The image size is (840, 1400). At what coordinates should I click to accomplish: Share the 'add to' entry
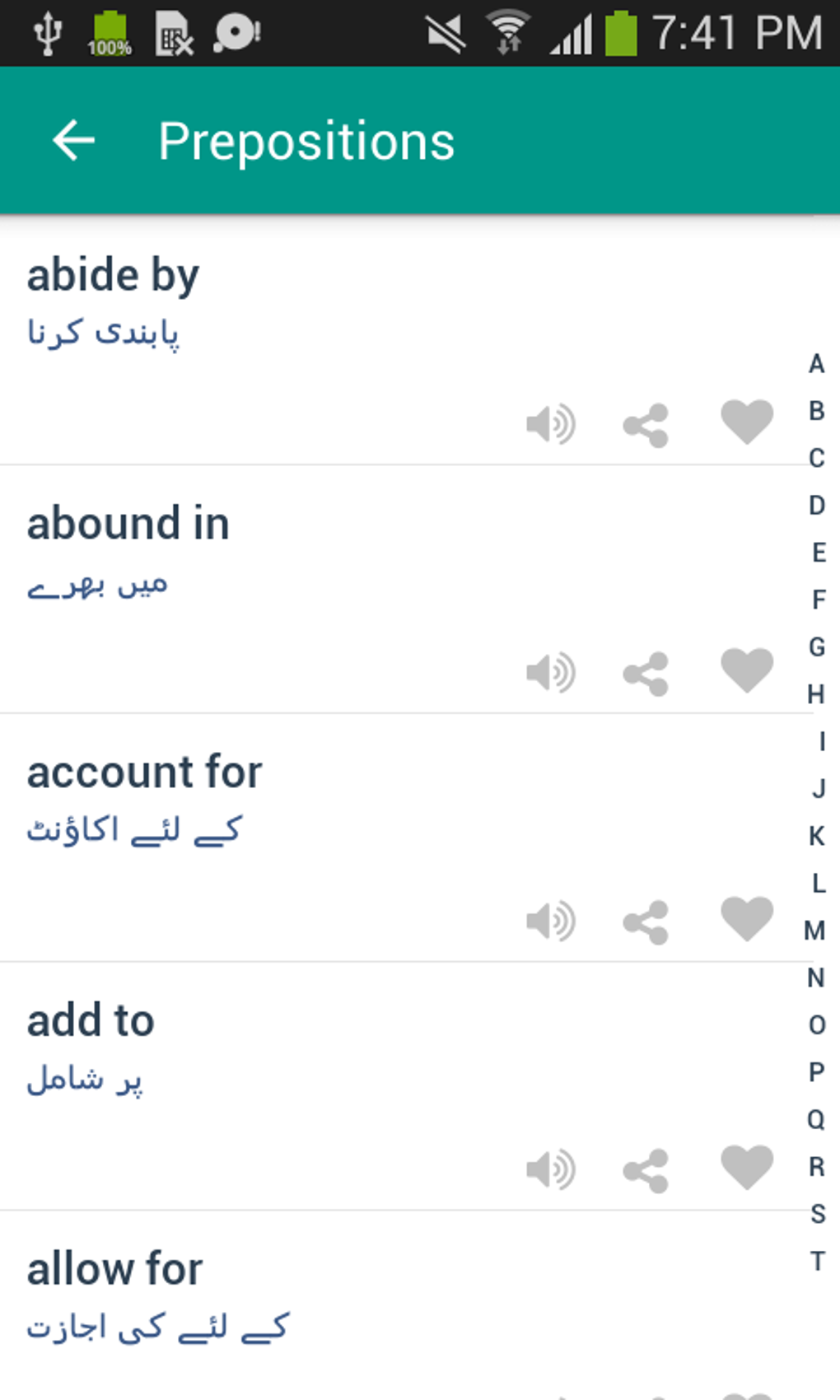click(646, 1171)
